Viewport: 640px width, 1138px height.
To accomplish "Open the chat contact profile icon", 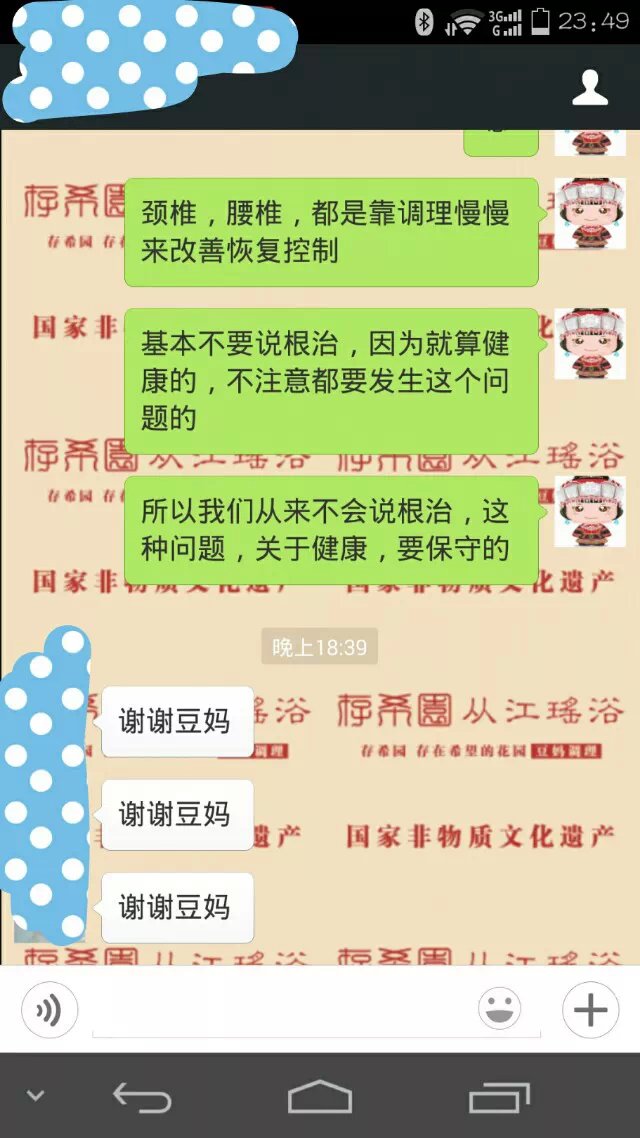I will click(x=590, y=88).
